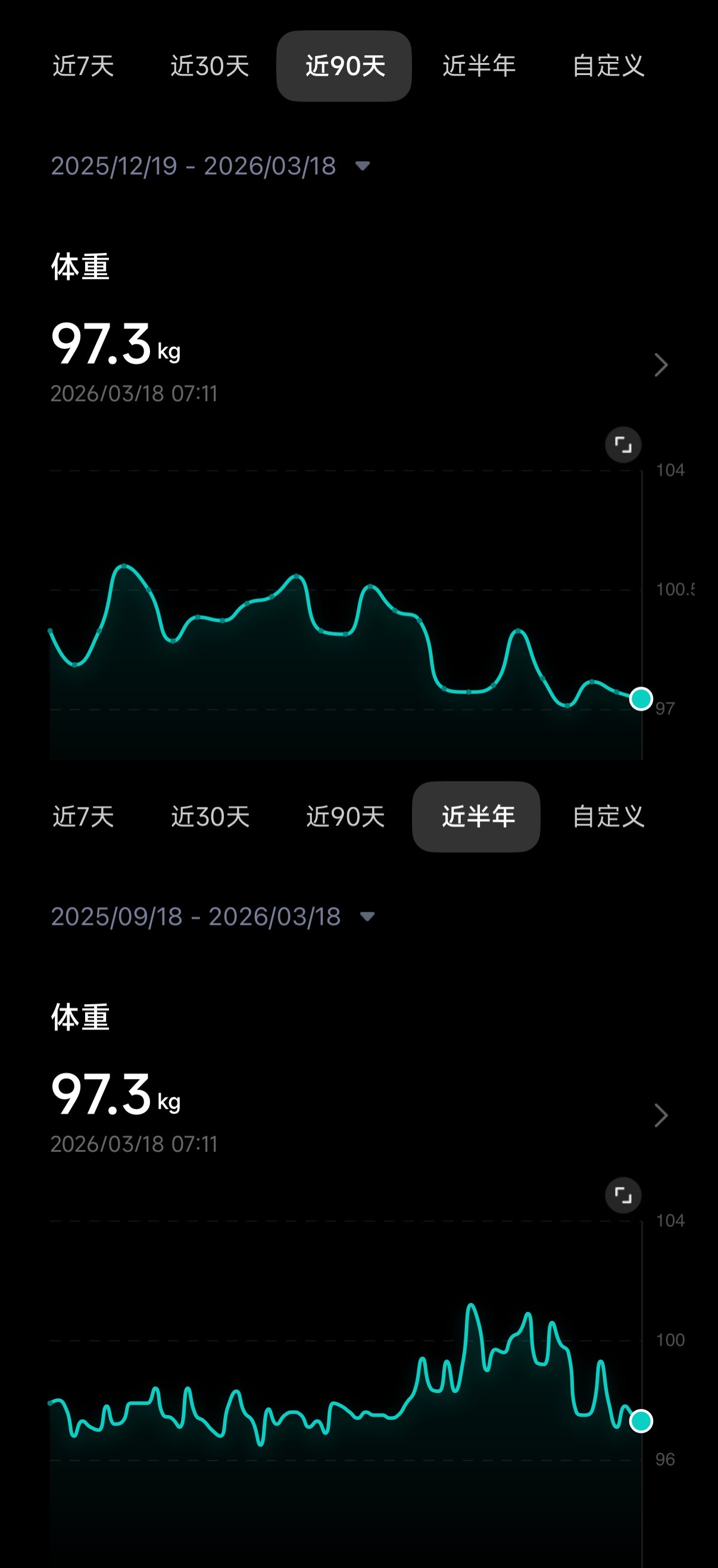Choose 自定义 in the row with 近90天 highlighted
This screenshot has height=1568, width=718.
click(x=608, y=66)
